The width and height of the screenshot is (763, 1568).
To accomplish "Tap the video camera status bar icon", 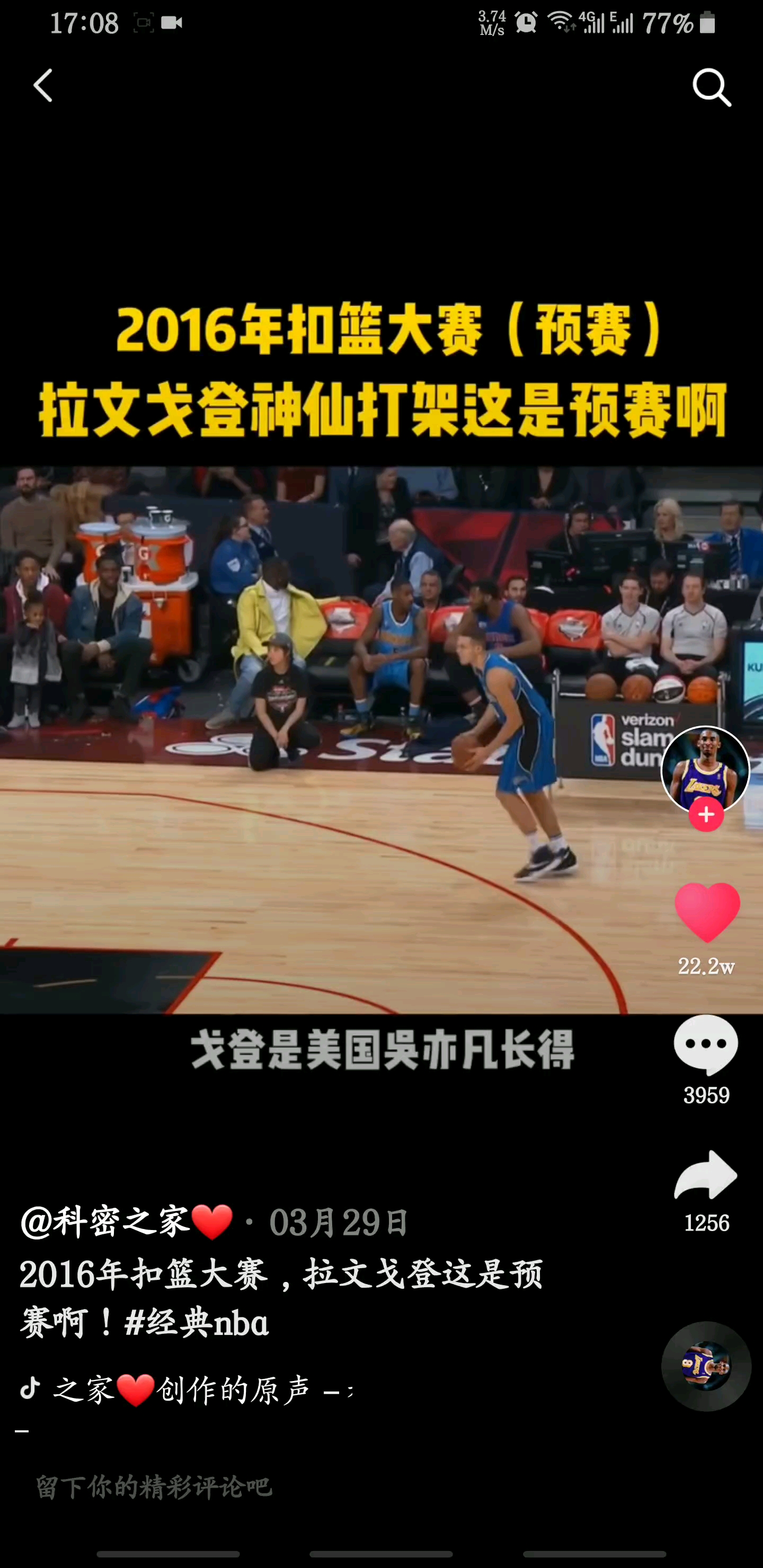I will (172, 23).
